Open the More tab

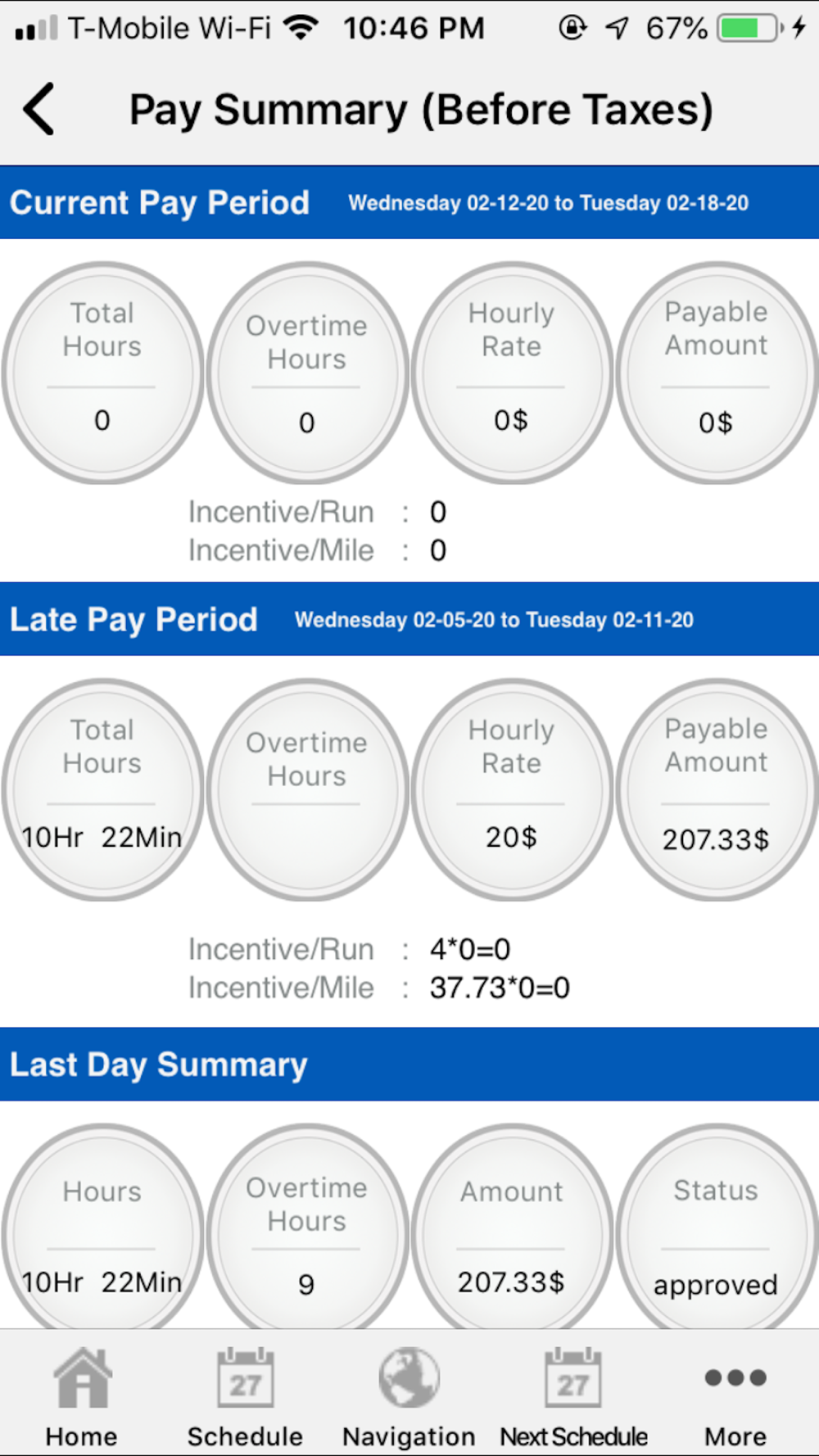[x=735, y=1395]
